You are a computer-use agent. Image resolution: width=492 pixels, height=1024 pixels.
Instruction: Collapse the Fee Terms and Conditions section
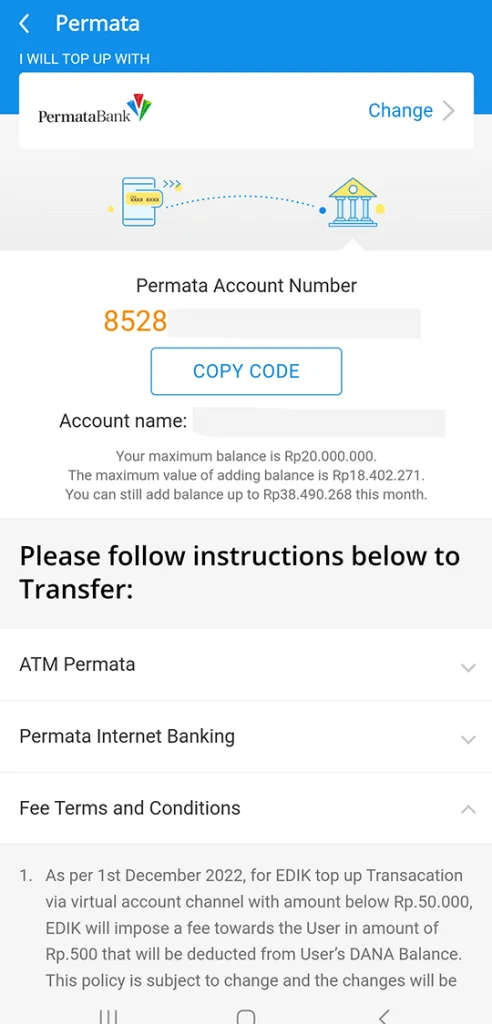pyautogui.click(x=246, y=808)
